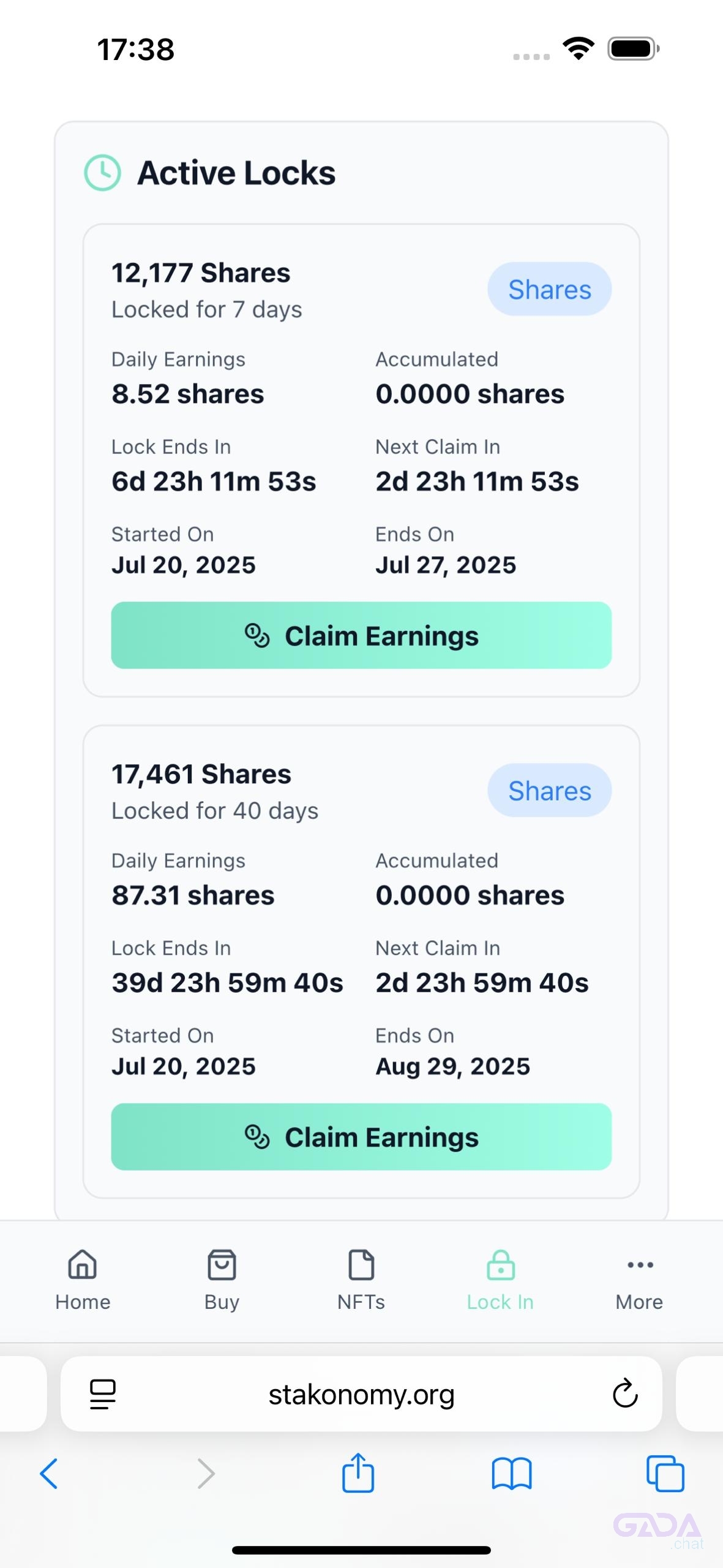Image resolution: width=723 pixels, height=1568 pixels.
Task: Switch to the Buy tab
Action: tap(222, 1280)
